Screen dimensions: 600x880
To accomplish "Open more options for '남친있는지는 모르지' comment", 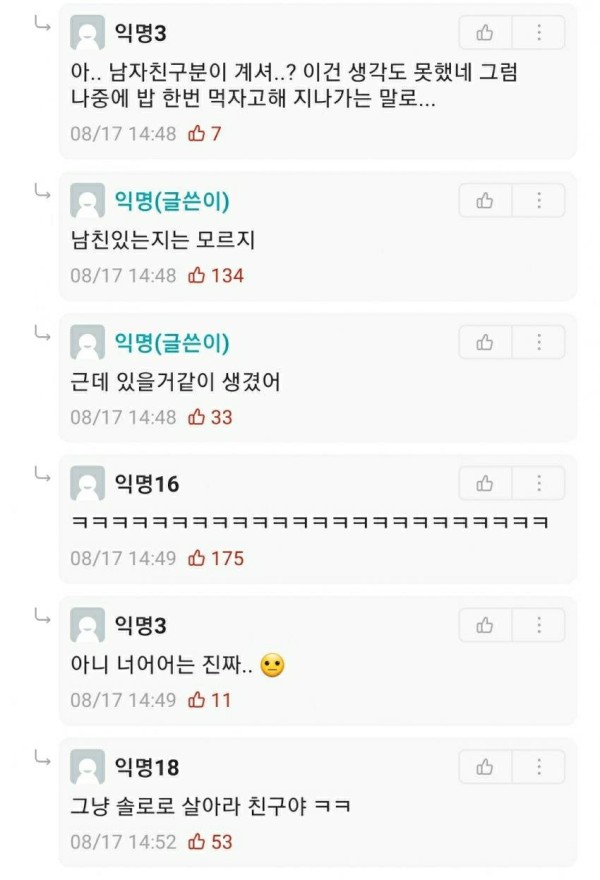I will tap(539, 201).
